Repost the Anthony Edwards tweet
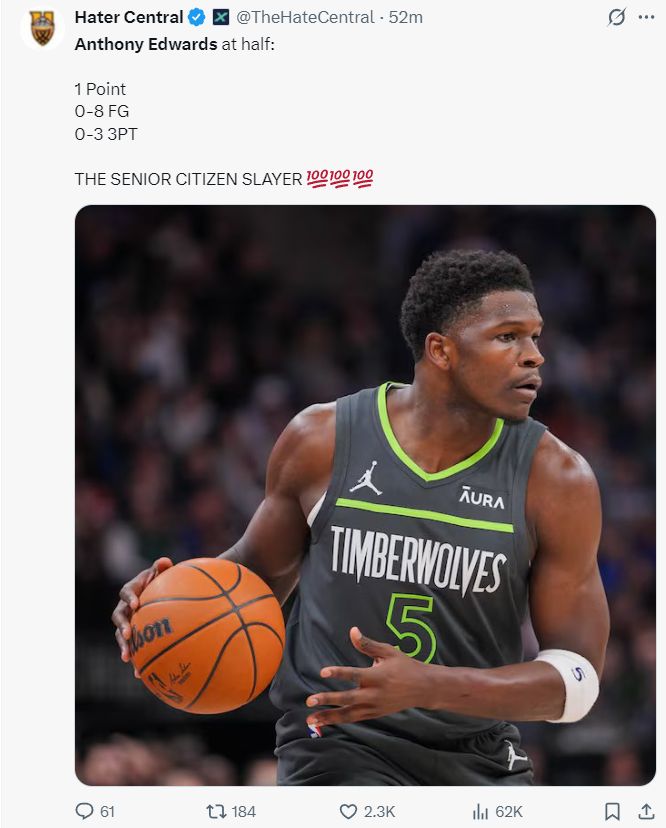Screen dimensions: 666x828 click(229, 811)
